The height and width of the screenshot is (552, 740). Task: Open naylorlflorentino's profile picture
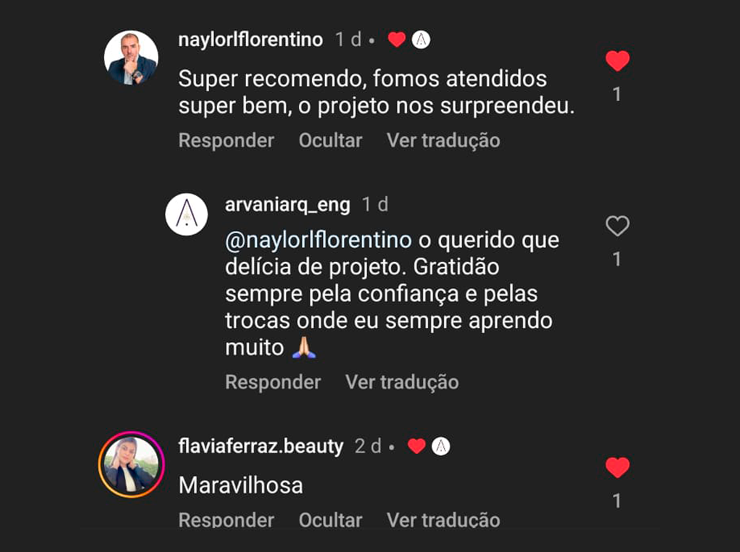(x=131, y=58)
